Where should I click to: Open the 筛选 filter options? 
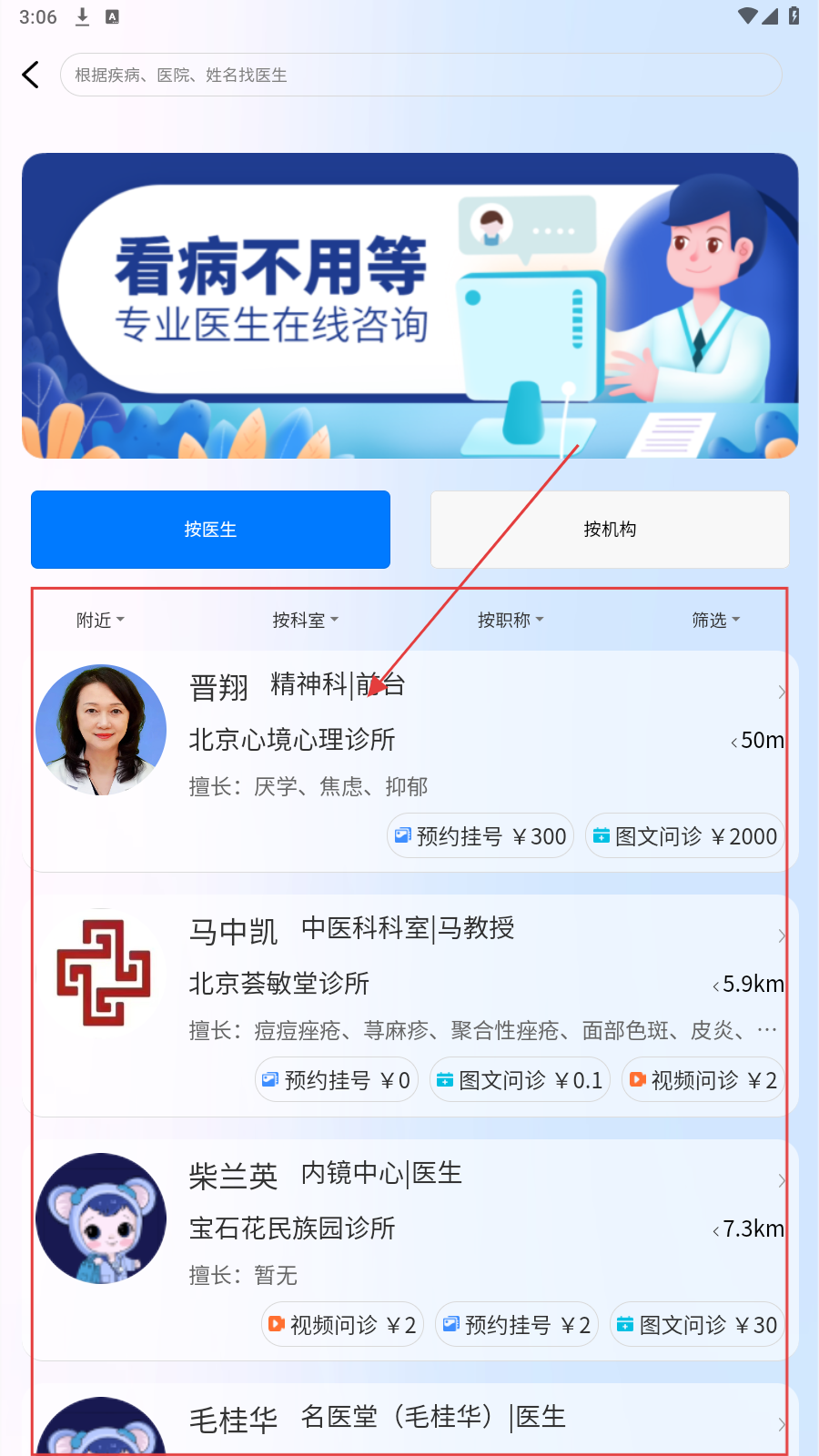click(715, 620)
